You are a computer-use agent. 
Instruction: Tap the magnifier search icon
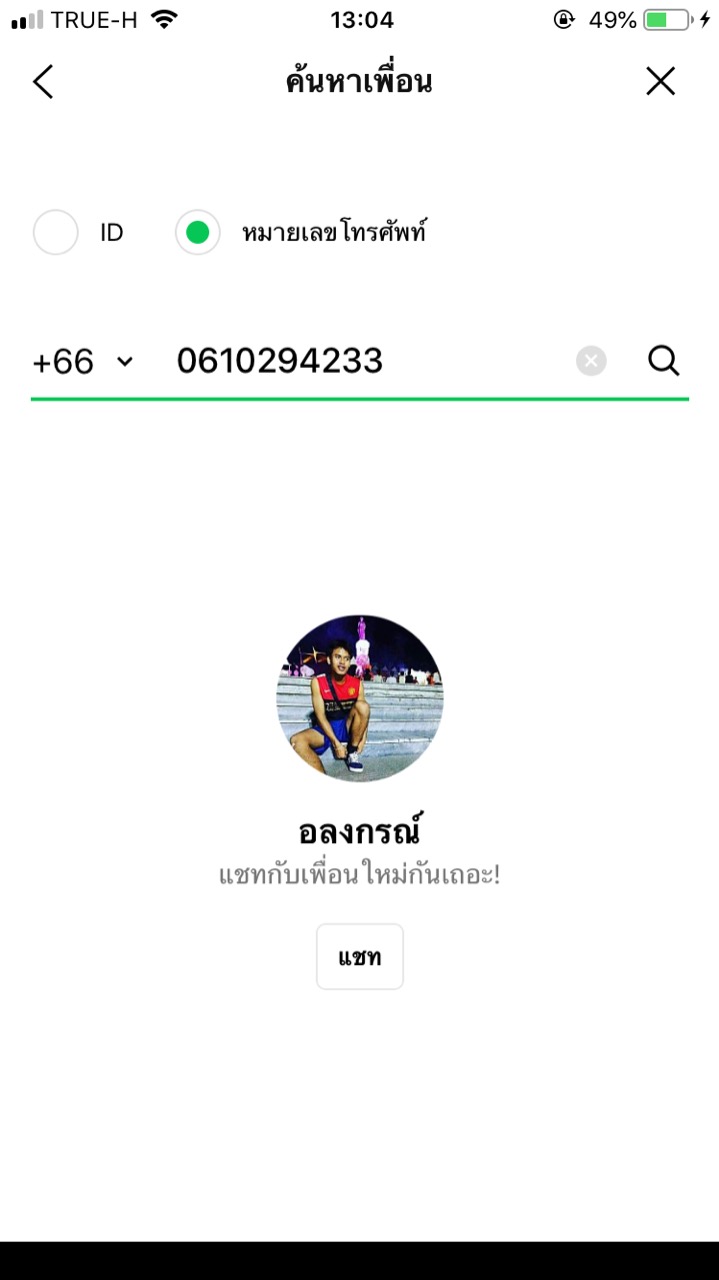(x=663, y=361)
